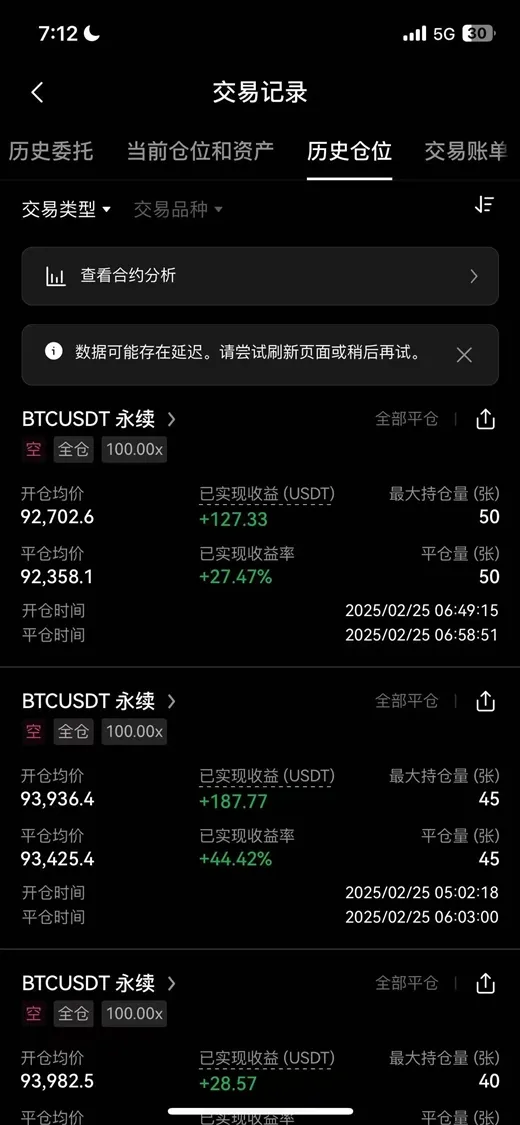
Task: Open 查看合约分析 row
Action: click(x=260, y=276)
